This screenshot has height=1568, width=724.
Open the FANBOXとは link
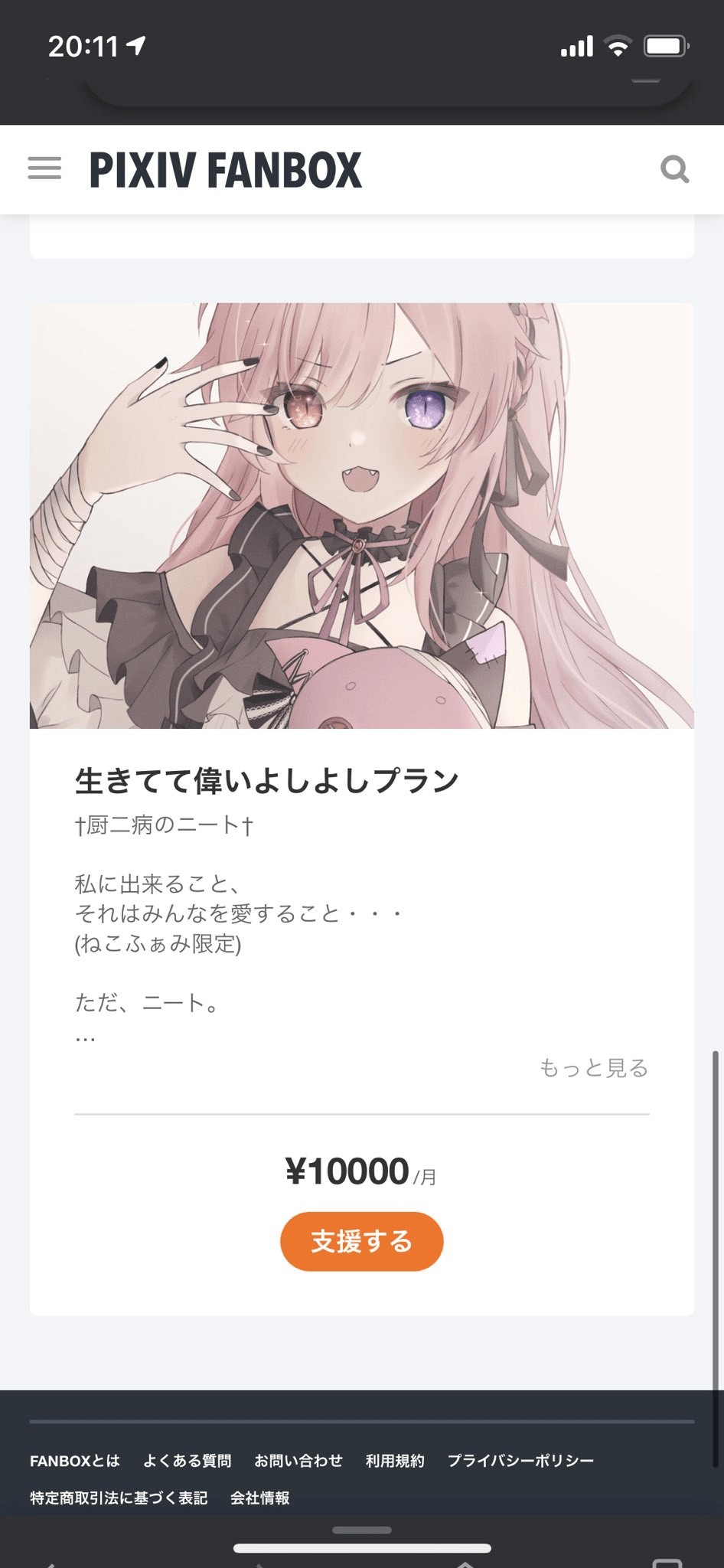(x=75, y=1461)
